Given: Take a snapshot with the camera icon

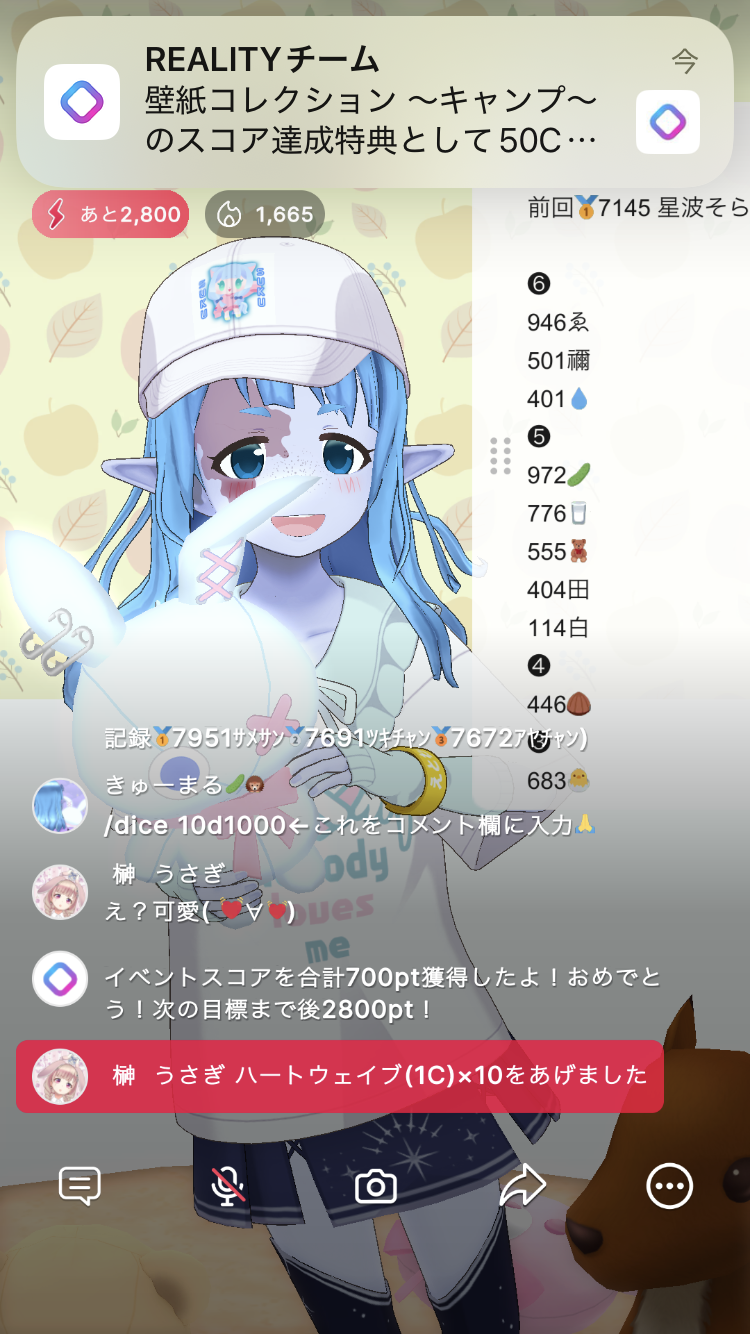Looking at the screenshot, I should click(x=376, y=1186).
